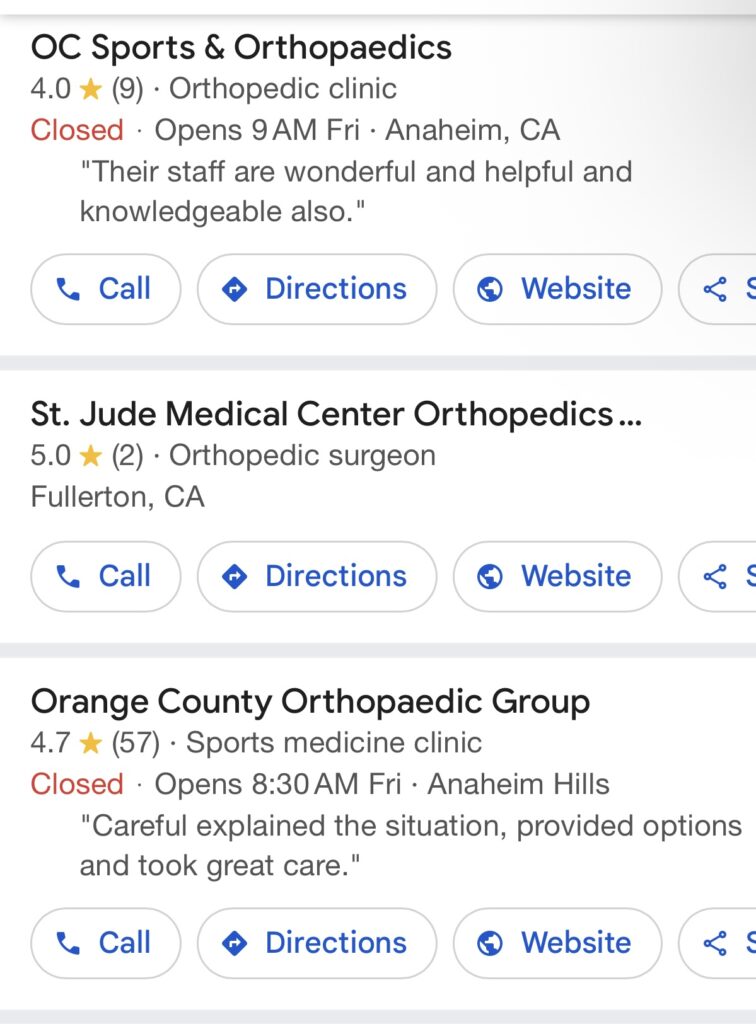Image resolution: width=756 pixels, height=1024 pixels.
Task: Open Orange County Orthopaedic Group's website
Action: 557,943
